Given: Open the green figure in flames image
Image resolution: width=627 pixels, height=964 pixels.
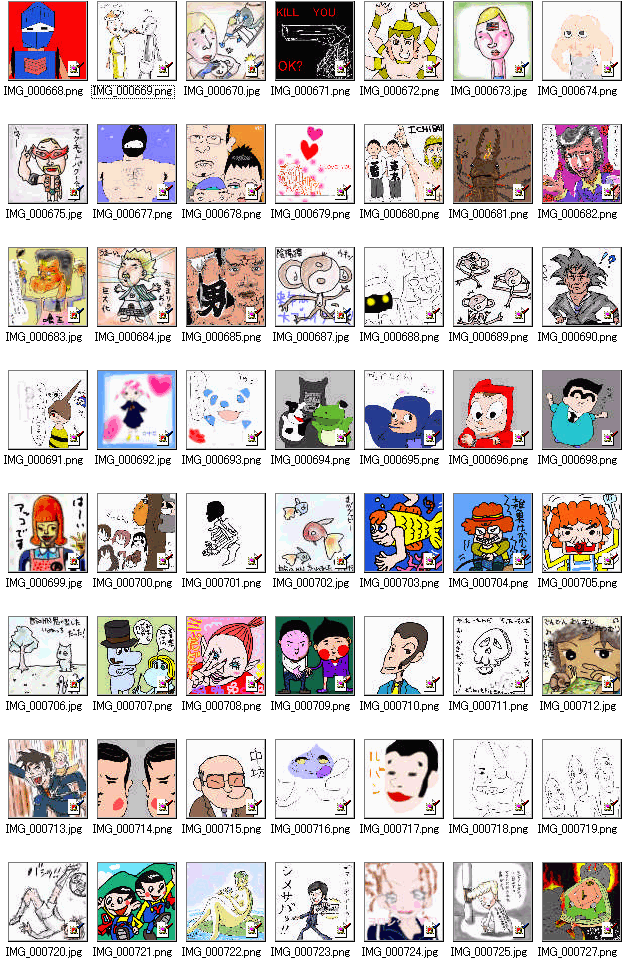Looking at the screenshot, I should pos(581,901).
